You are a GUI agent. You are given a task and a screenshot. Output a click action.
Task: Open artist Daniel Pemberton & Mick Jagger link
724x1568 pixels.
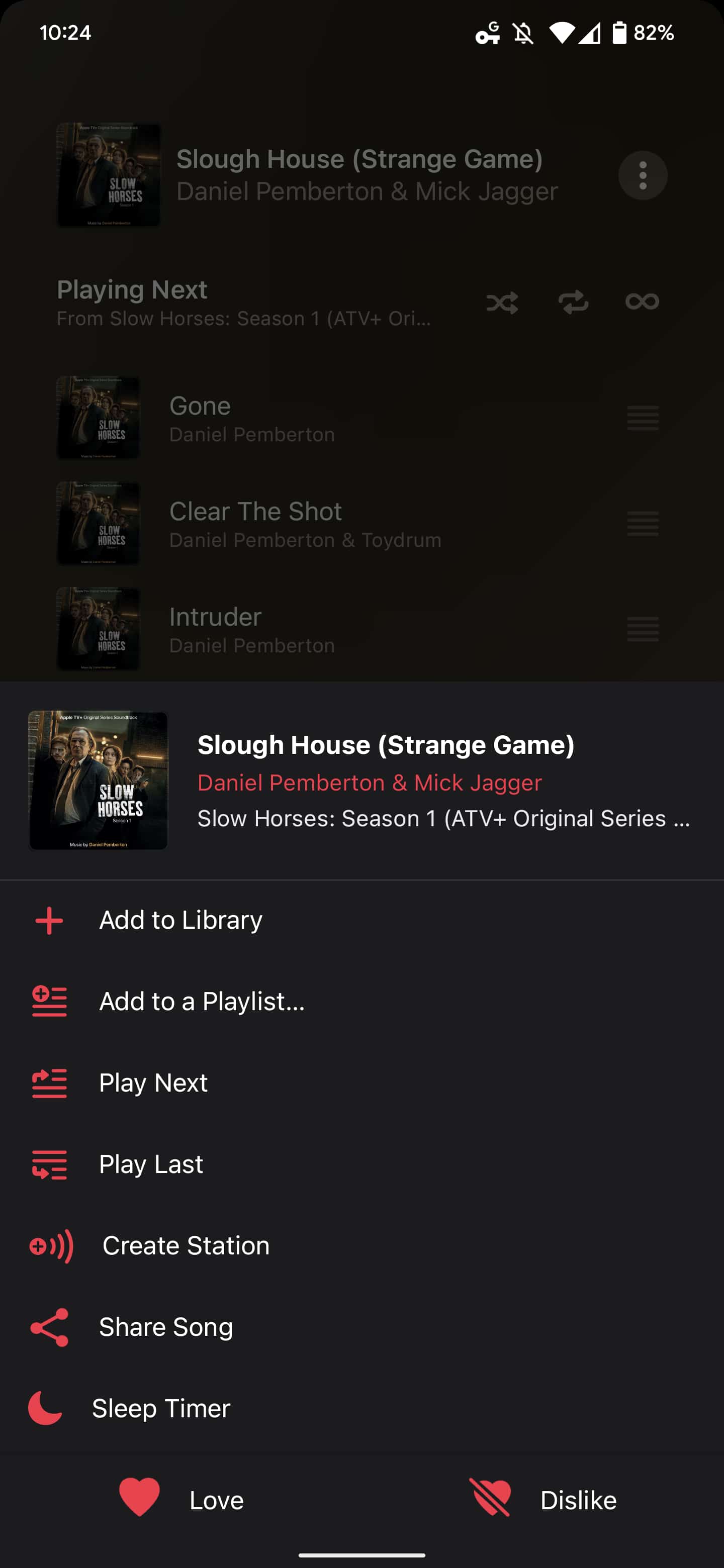(x=369, y=783)
